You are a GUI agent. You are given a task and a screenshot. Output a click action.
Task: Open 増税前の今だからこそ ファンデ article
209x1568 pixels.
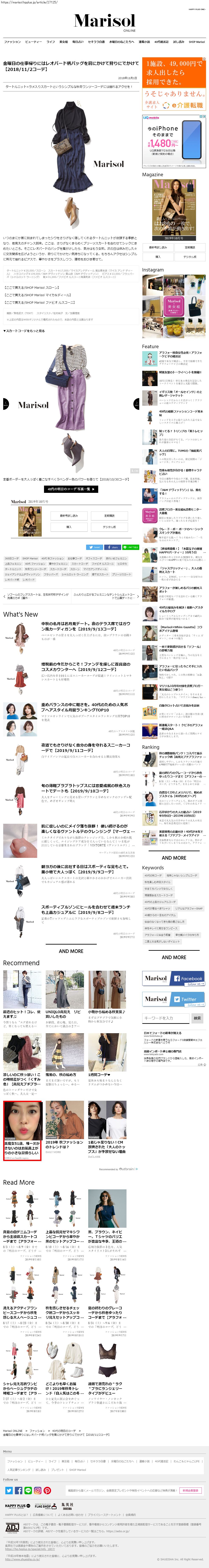[x=85, y=666]
